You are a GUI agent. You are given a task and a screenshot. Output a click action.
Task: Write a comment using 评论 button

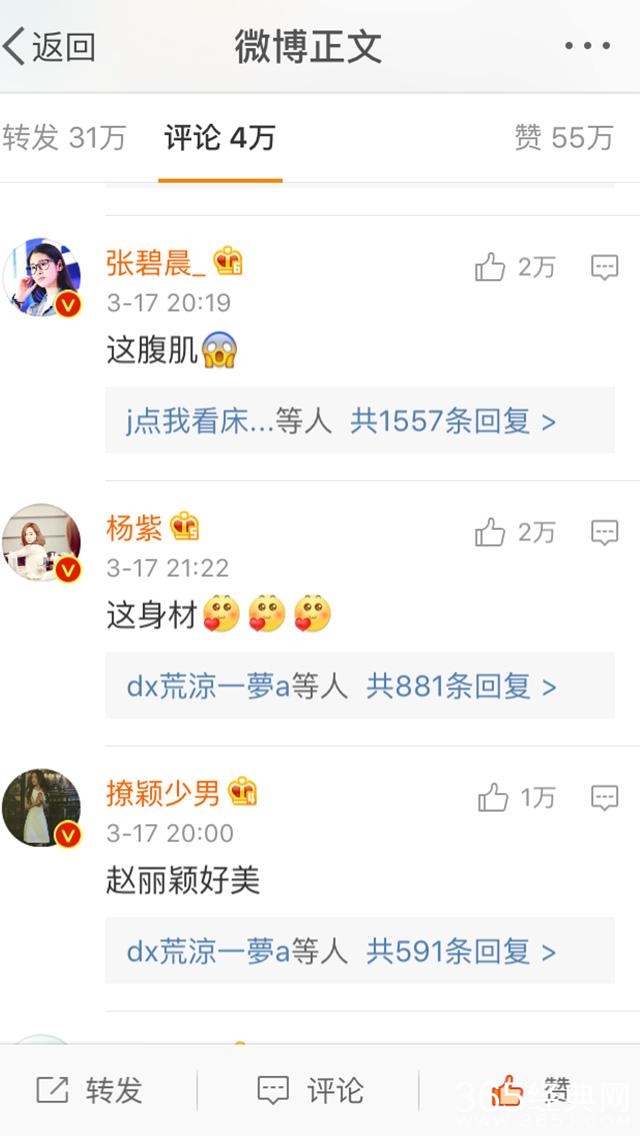[310, 1090]
